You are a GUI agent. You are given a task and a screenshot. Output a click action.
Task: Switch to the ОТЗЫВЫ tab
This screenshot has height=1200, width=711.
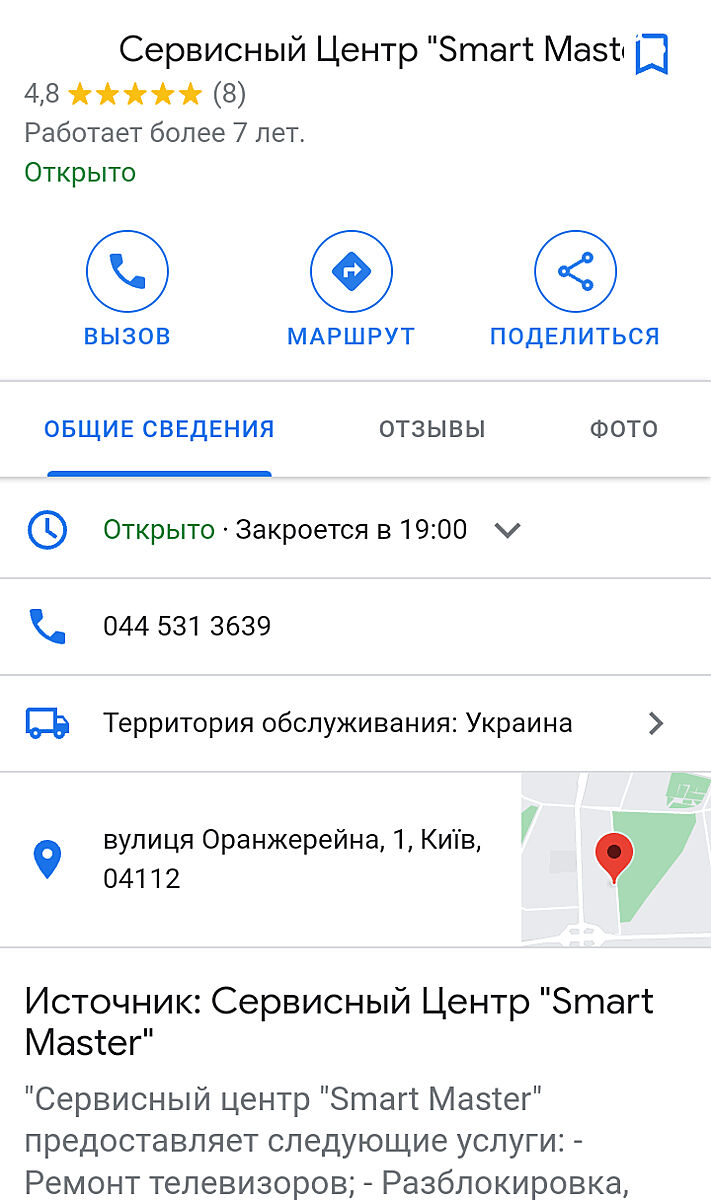coord(432,430)
